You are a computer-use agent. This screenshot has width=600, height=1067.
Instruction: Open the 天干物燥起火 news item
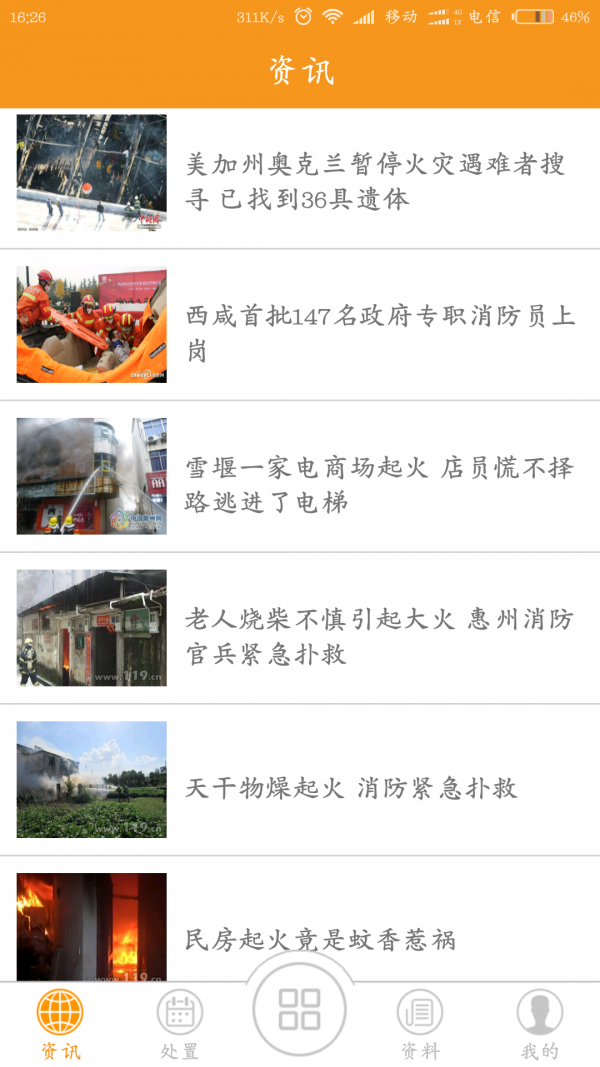point(351,787)
